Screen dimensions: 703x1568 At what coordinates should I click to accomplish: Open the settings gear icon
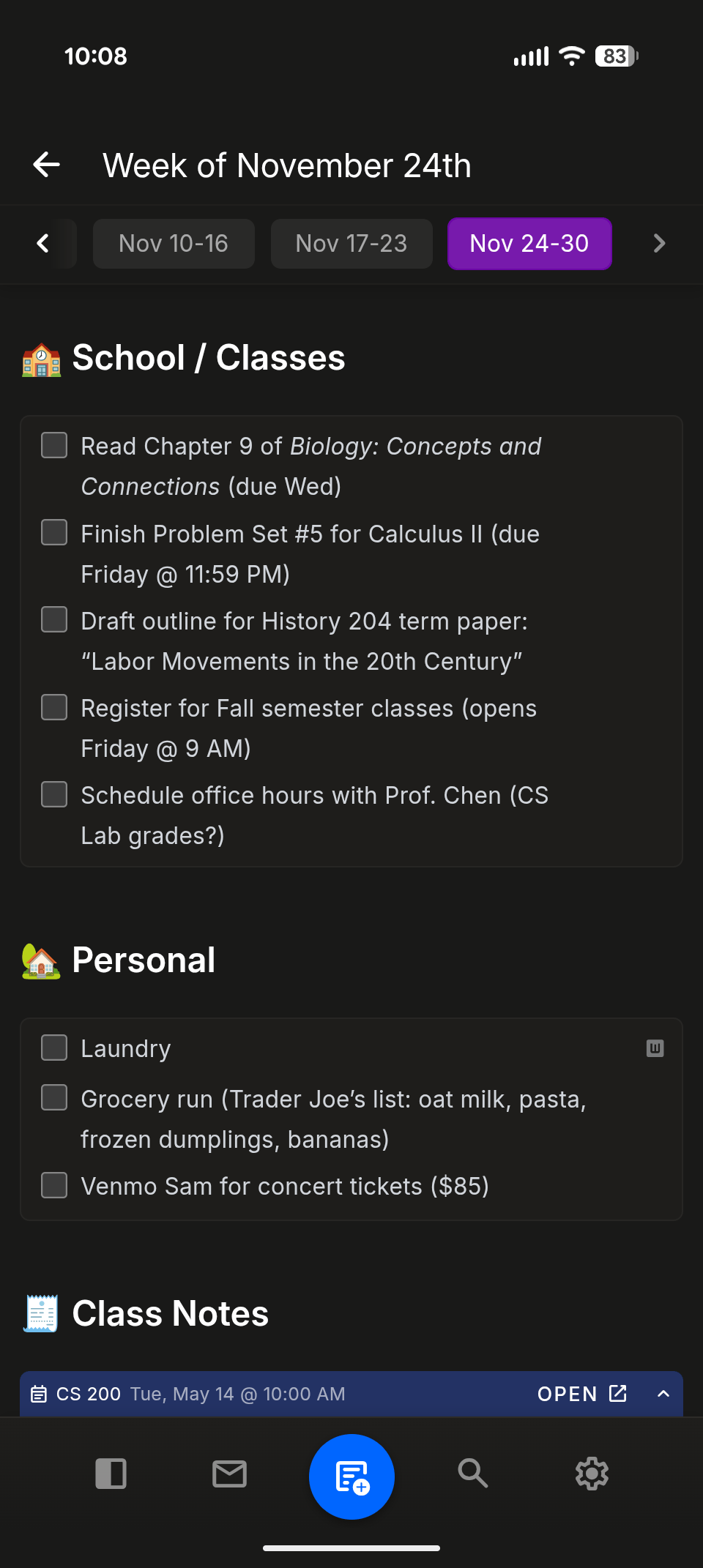click(x=592, y=1475)
